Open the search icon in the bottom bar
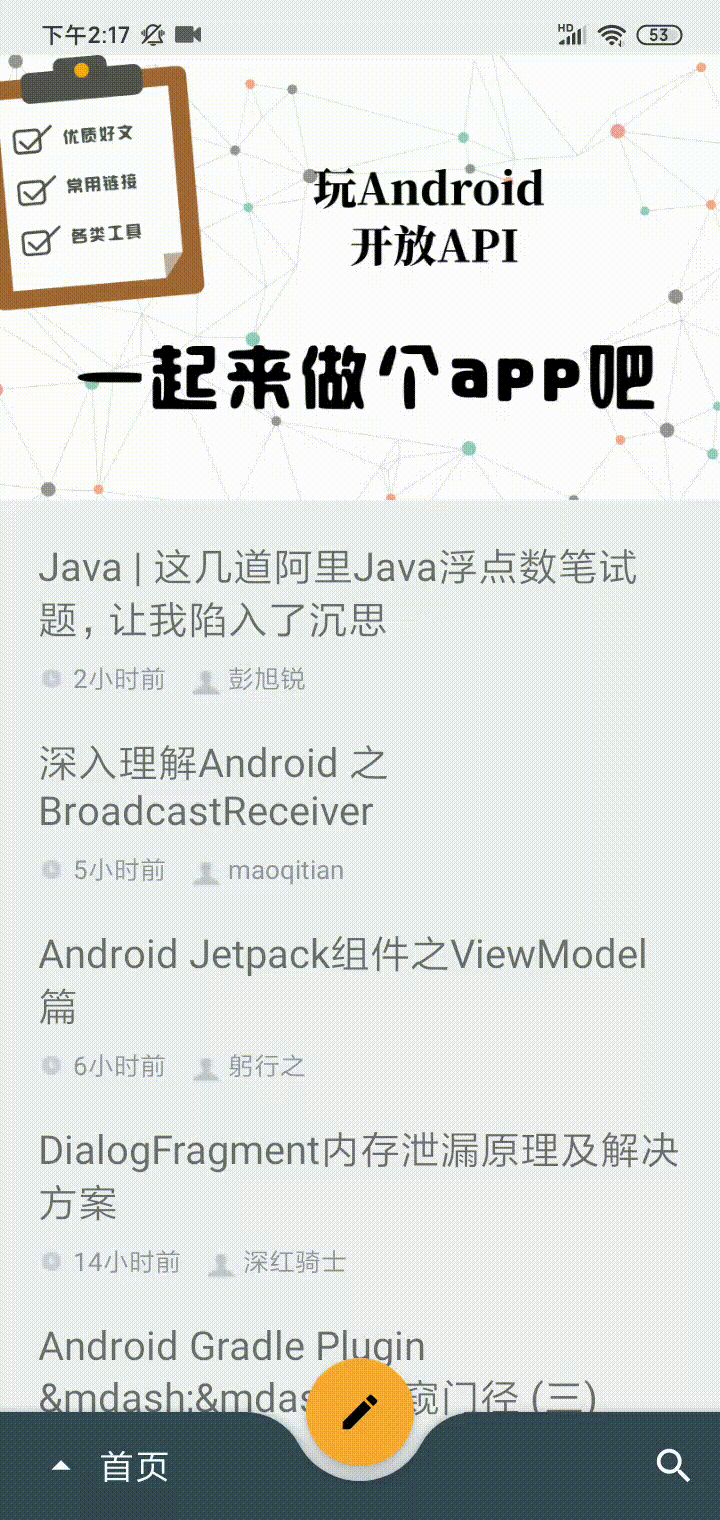 tap(673, 1466)
